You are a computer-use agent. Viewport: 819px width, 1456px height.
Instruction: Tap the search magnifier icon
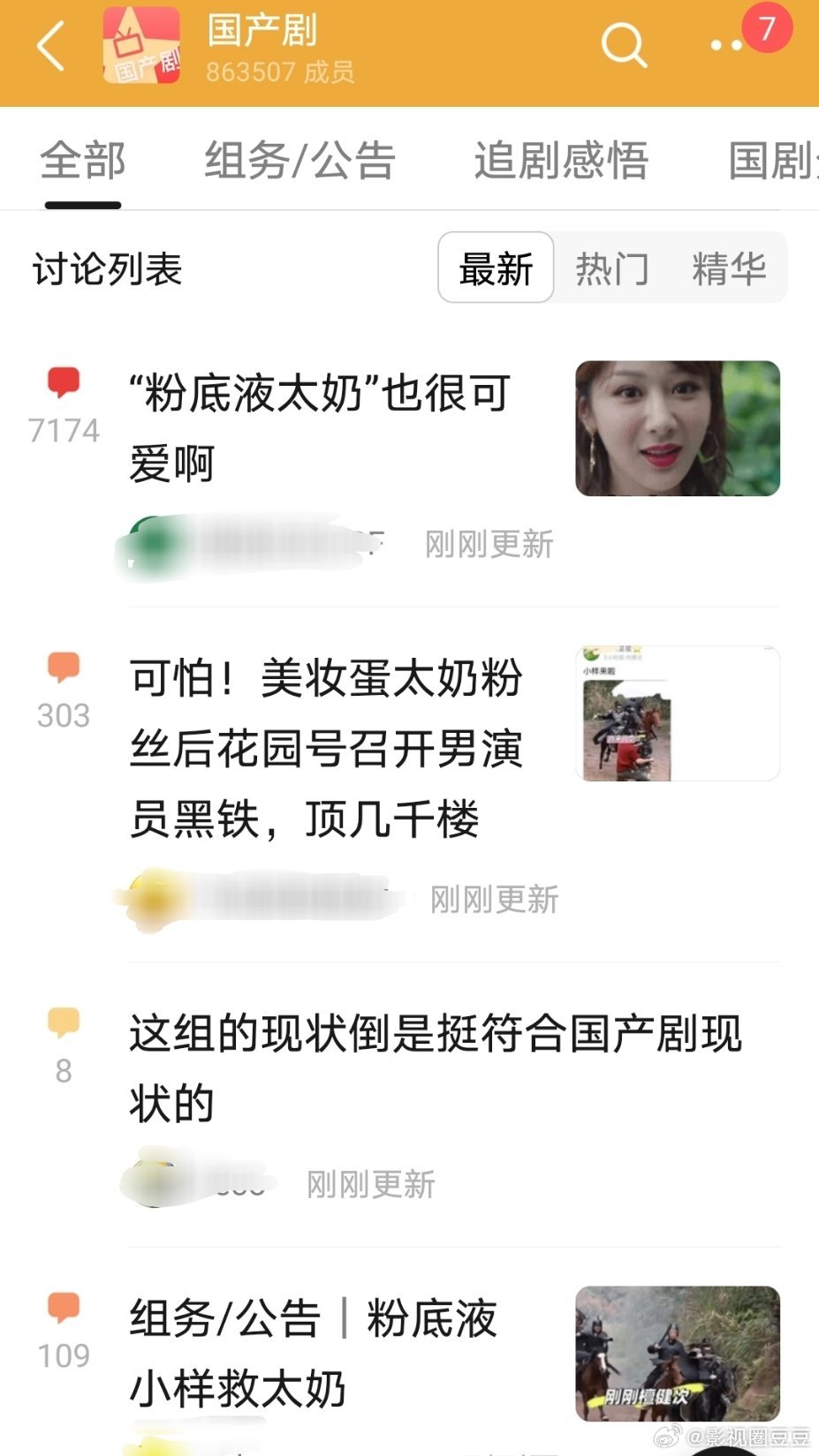[x=623, y=46]
